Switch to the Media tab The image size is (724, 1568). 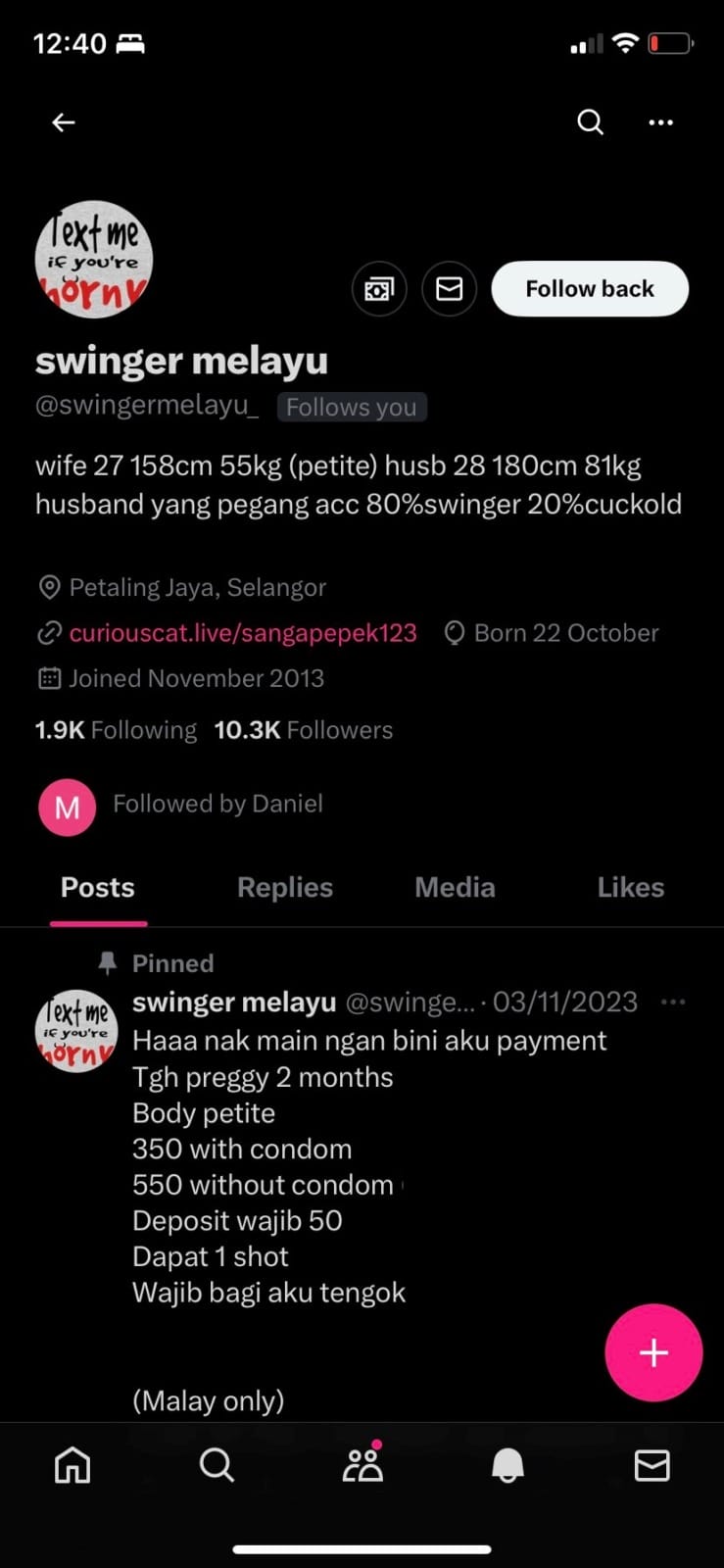click(455, 888)
